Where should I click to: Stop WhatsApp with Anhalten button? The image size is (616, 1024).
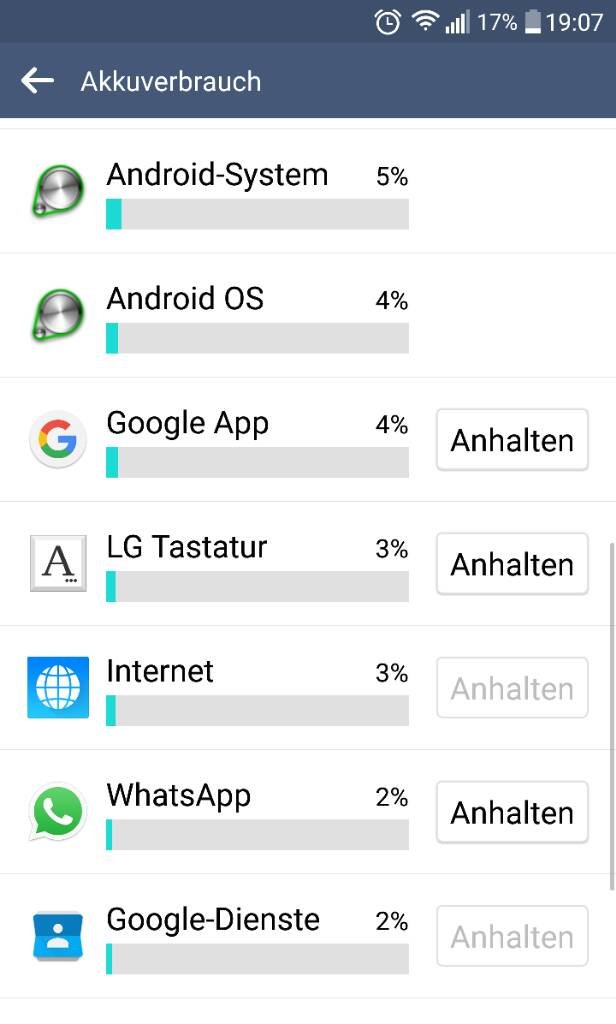(512, 812)
